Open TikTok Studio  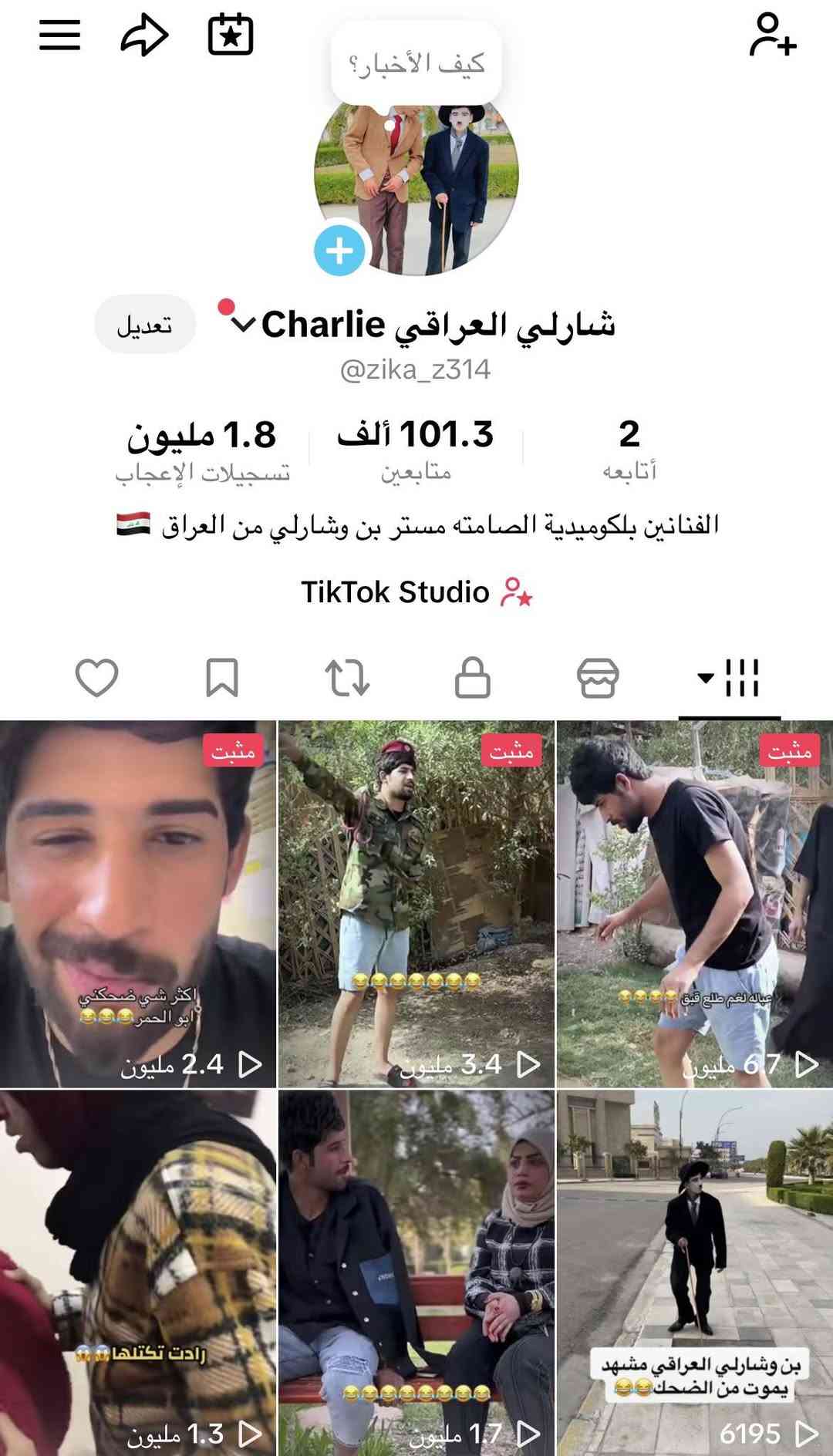coord(416,592)
